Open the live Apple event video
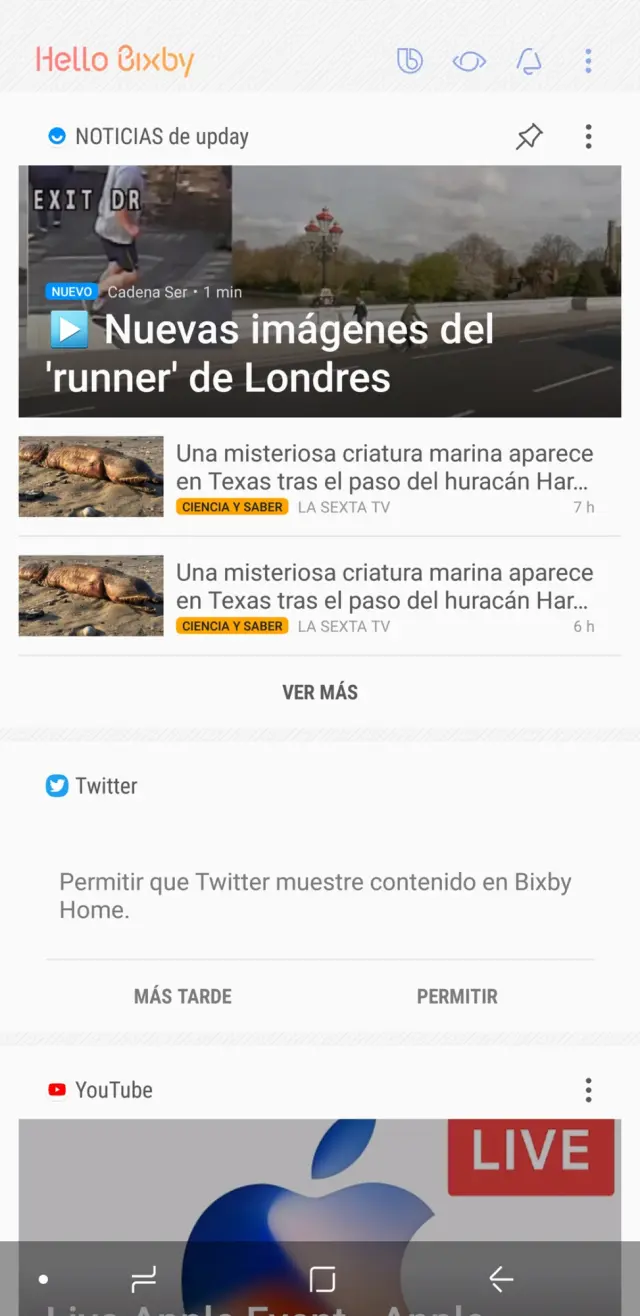 pos(320,1180)
